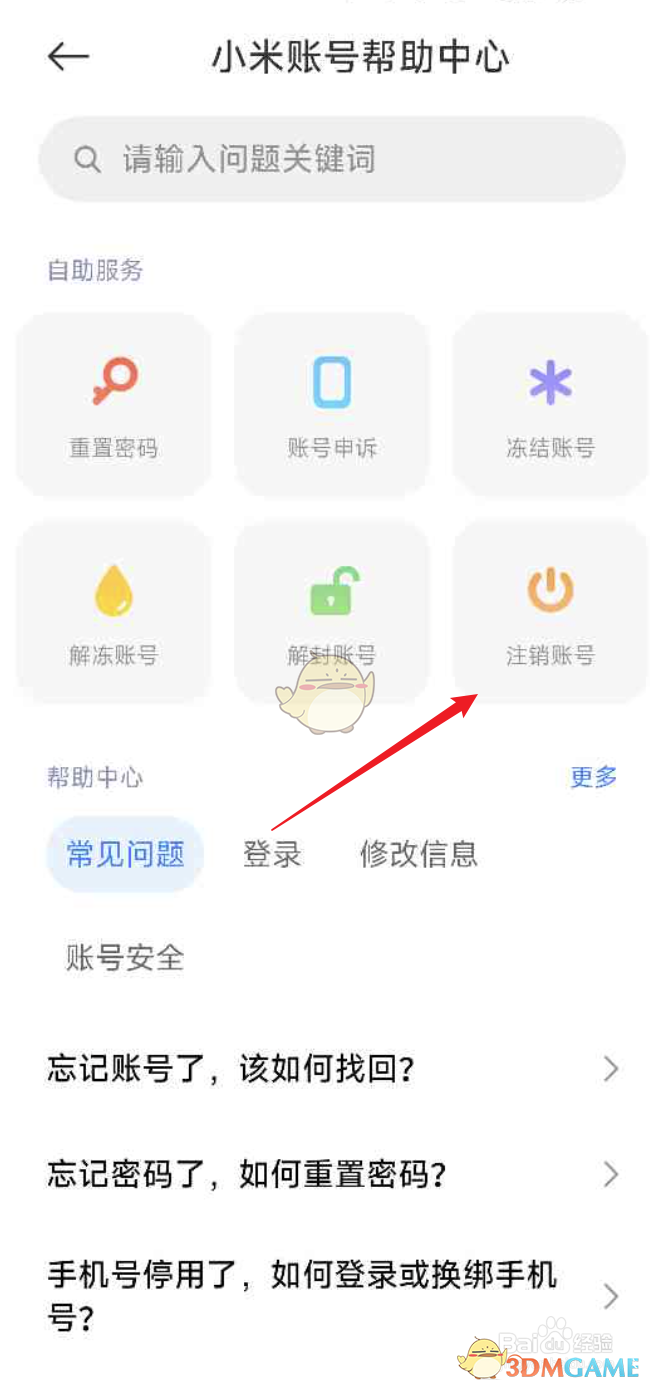The height and width of the screenshot is (1386, 650).
Task: View 更多 help center topics
Action: [x=593, y=777]
